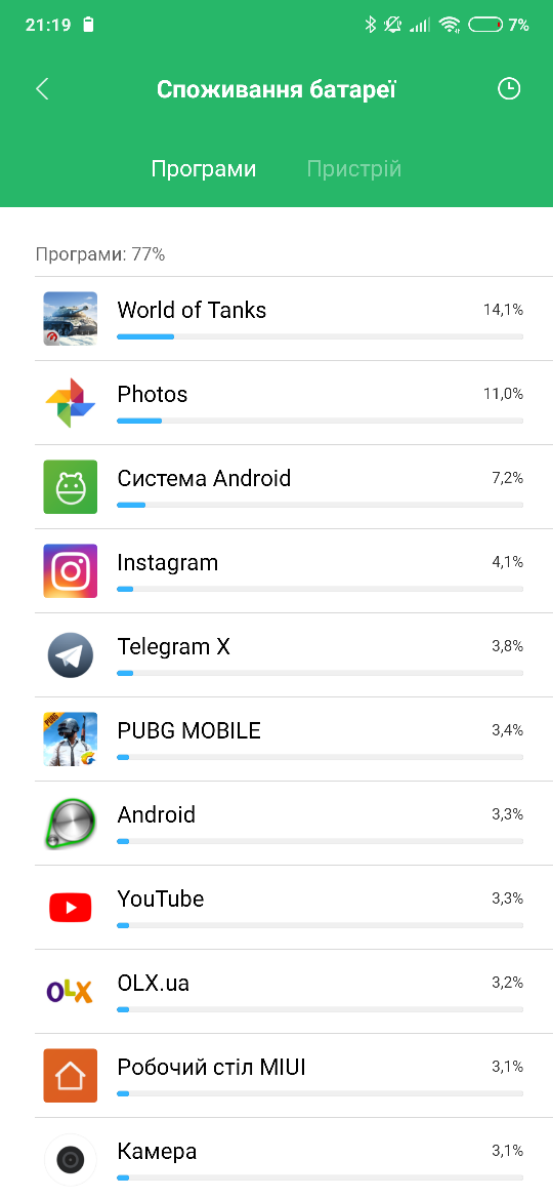
Task: Go back from battery consumption screen
Action: (42, 89)
